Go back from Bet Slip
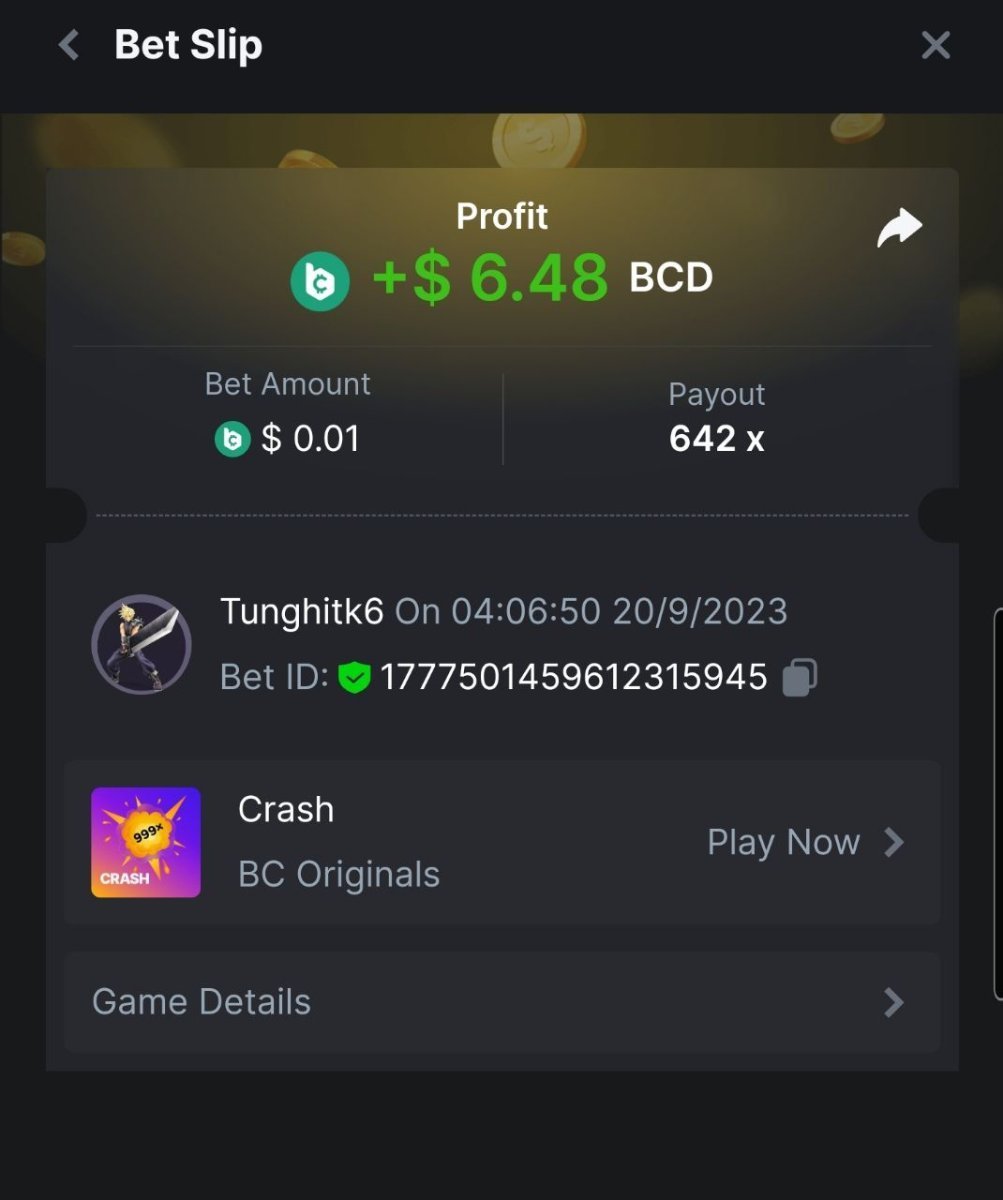Viewport: 1003px width, 1200px height. 68,45
